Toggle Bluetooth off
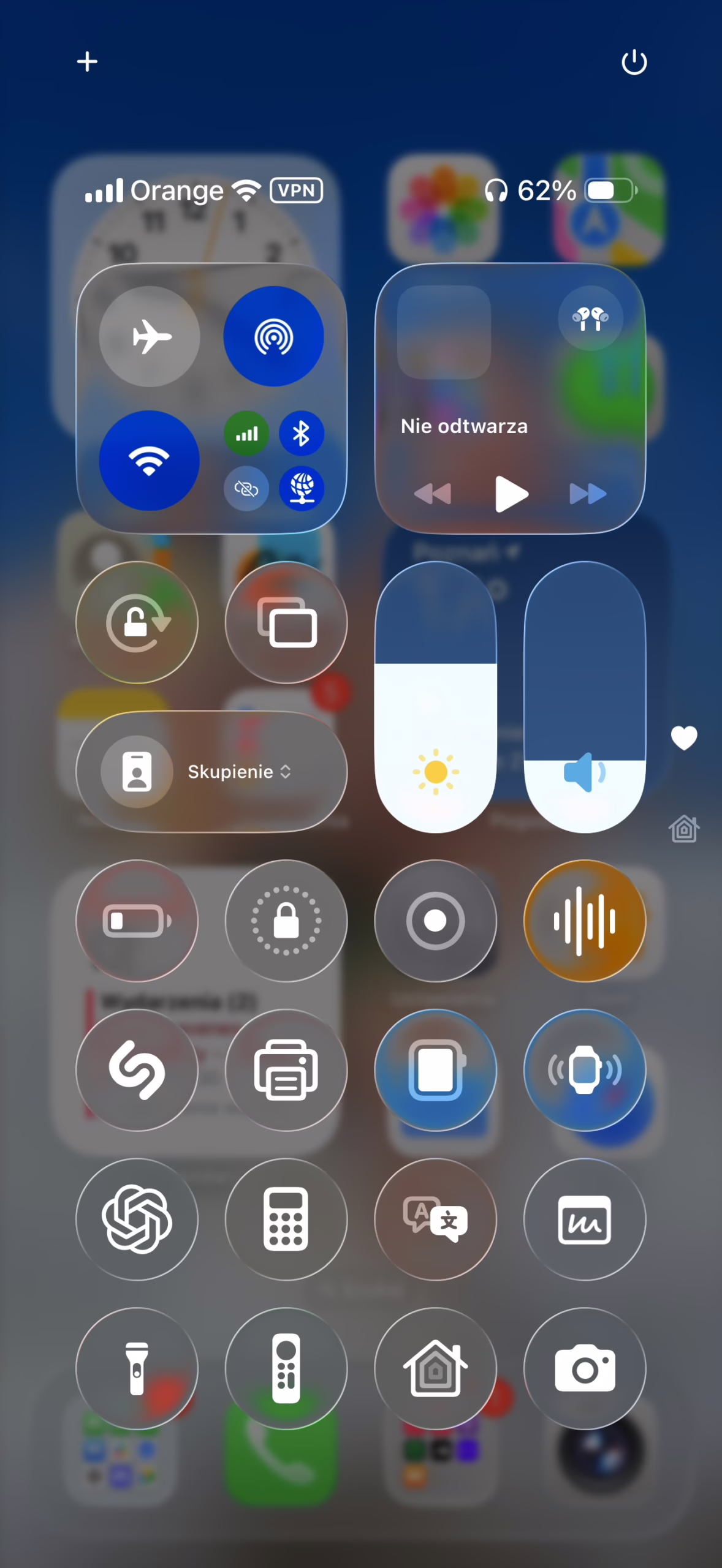The height and width of the screenshot is (1568, 722). pyautogui.click(x=301, y=434)
